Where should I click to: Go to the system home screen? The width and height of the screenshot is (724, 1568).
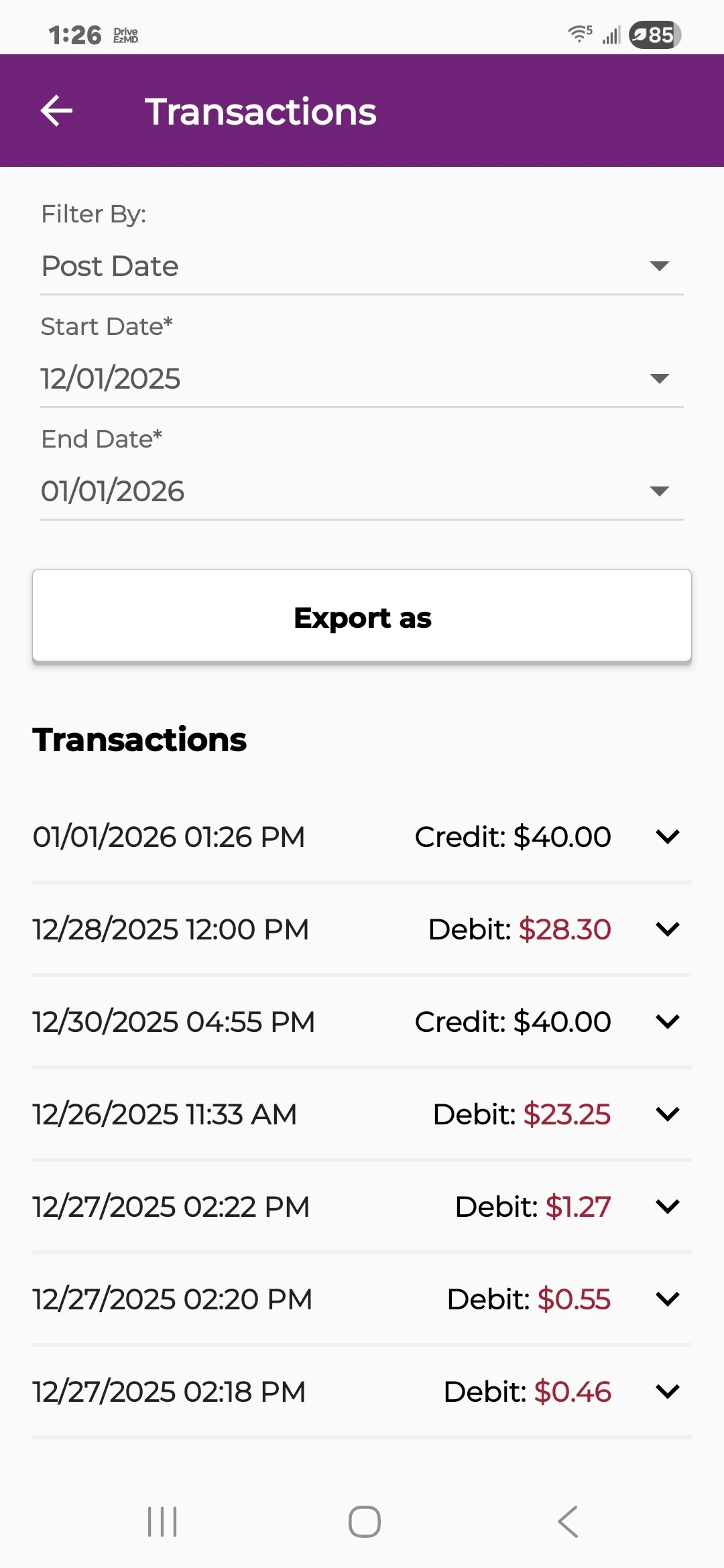[x=364, y=1522]
